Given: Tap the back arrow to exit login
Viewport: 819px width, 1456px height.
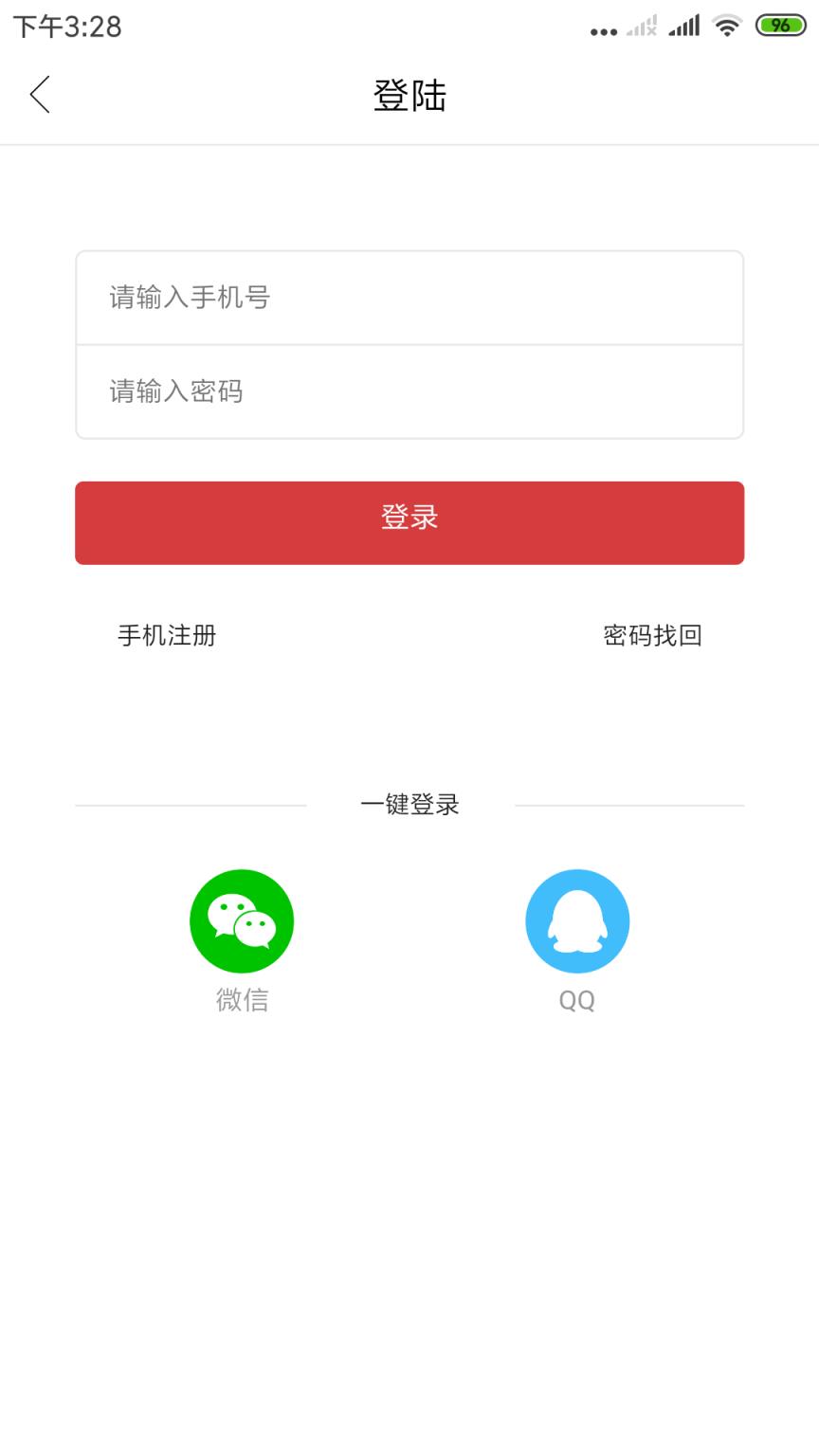Looking at the screenshot, I should pyautogui.click(x=40, y=95).
